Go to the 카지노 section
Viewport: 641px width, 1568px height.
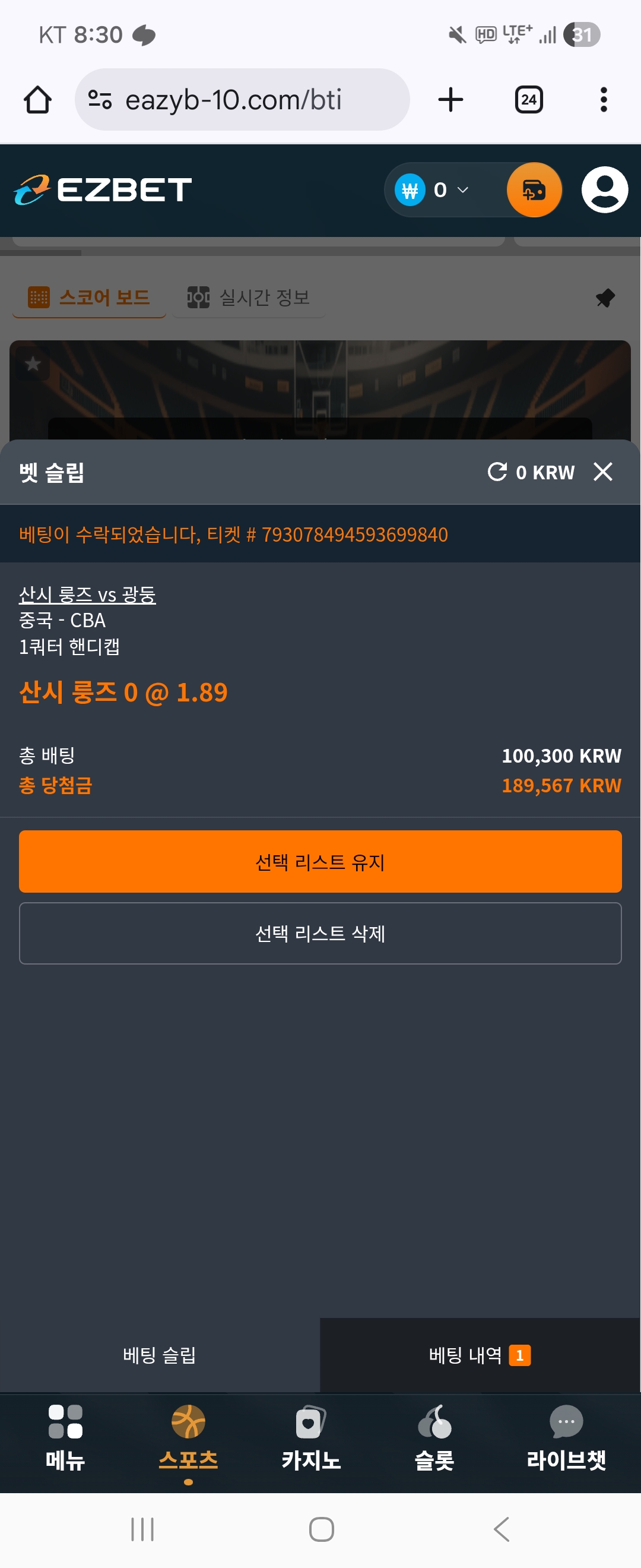click(311, 1438)
